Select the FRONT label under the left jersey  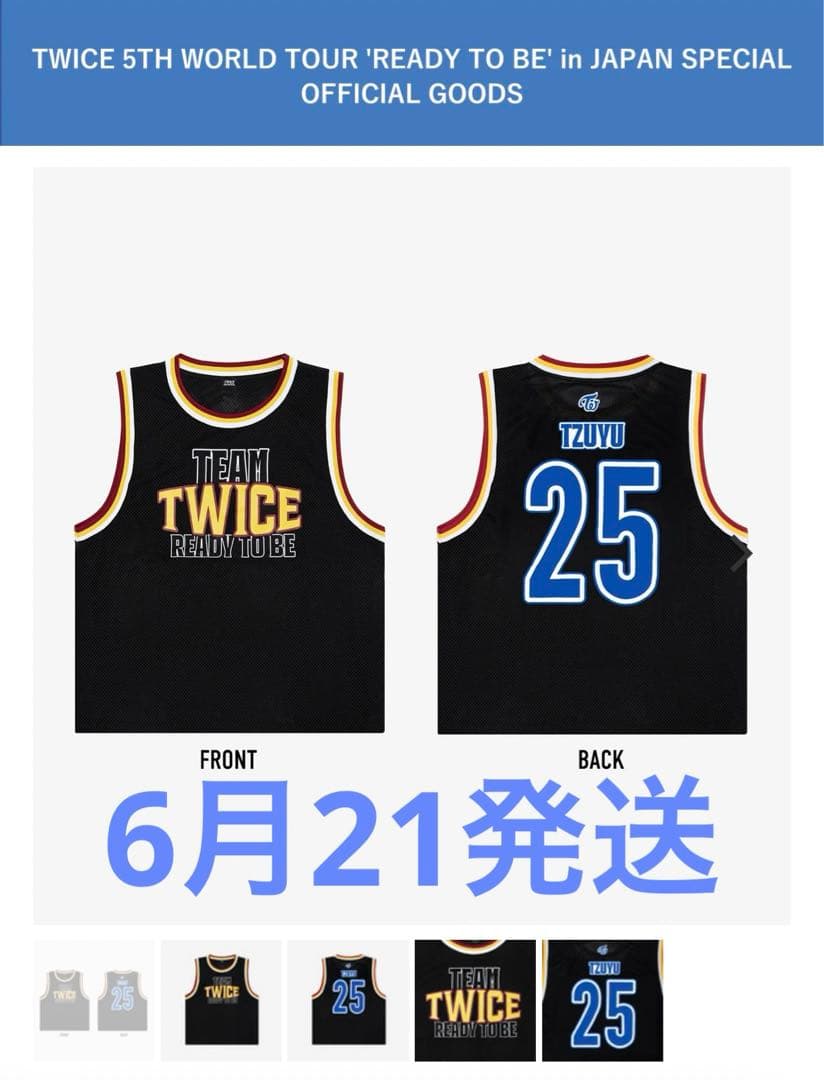click(228, 760)
